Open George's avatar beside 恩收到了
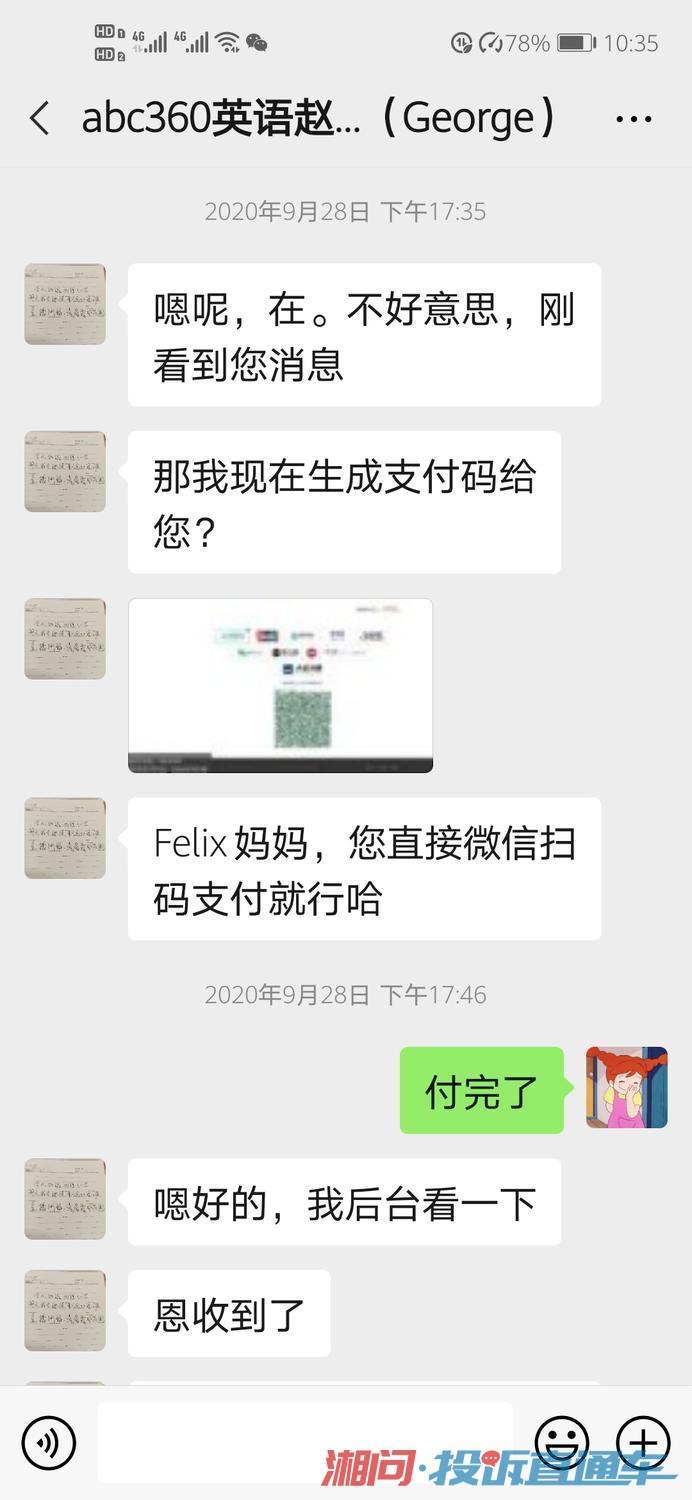The image size is (692, 1500). tap(65, 1311)
